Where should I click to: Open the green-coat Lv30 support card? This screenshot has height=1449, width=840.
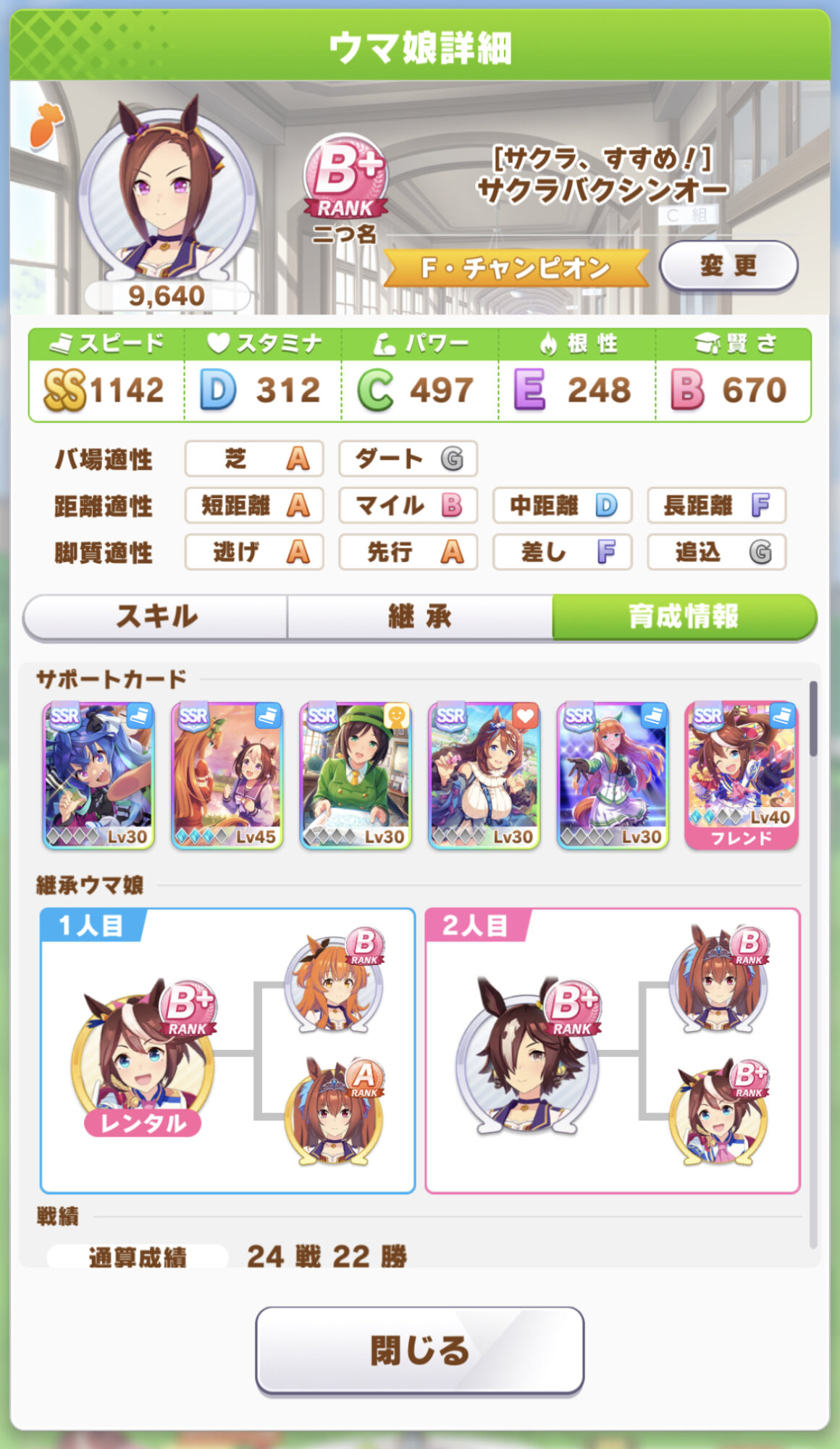click(x=356, y=774)
